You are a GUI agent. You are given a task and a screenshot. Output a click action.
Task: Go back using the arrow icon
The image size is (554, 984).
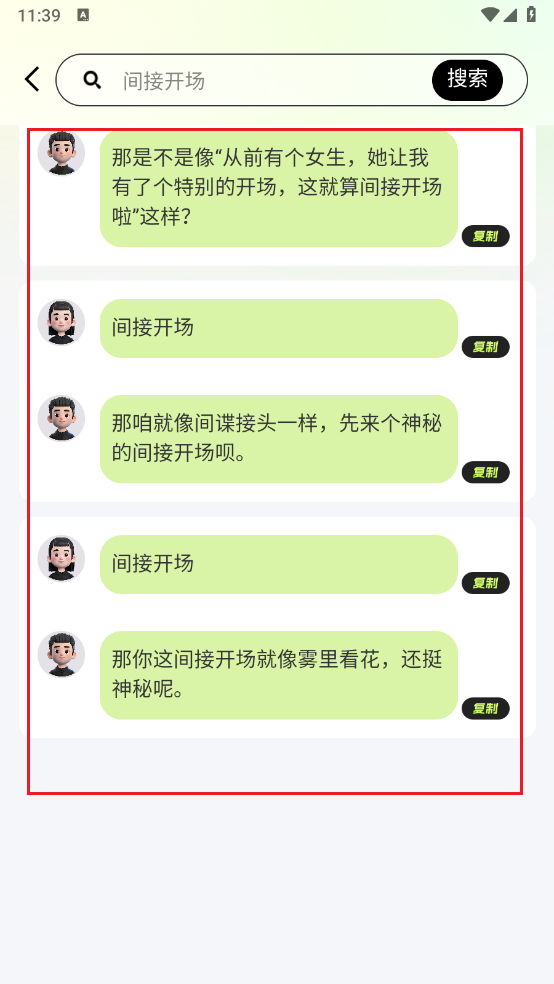tap(32, 80)
